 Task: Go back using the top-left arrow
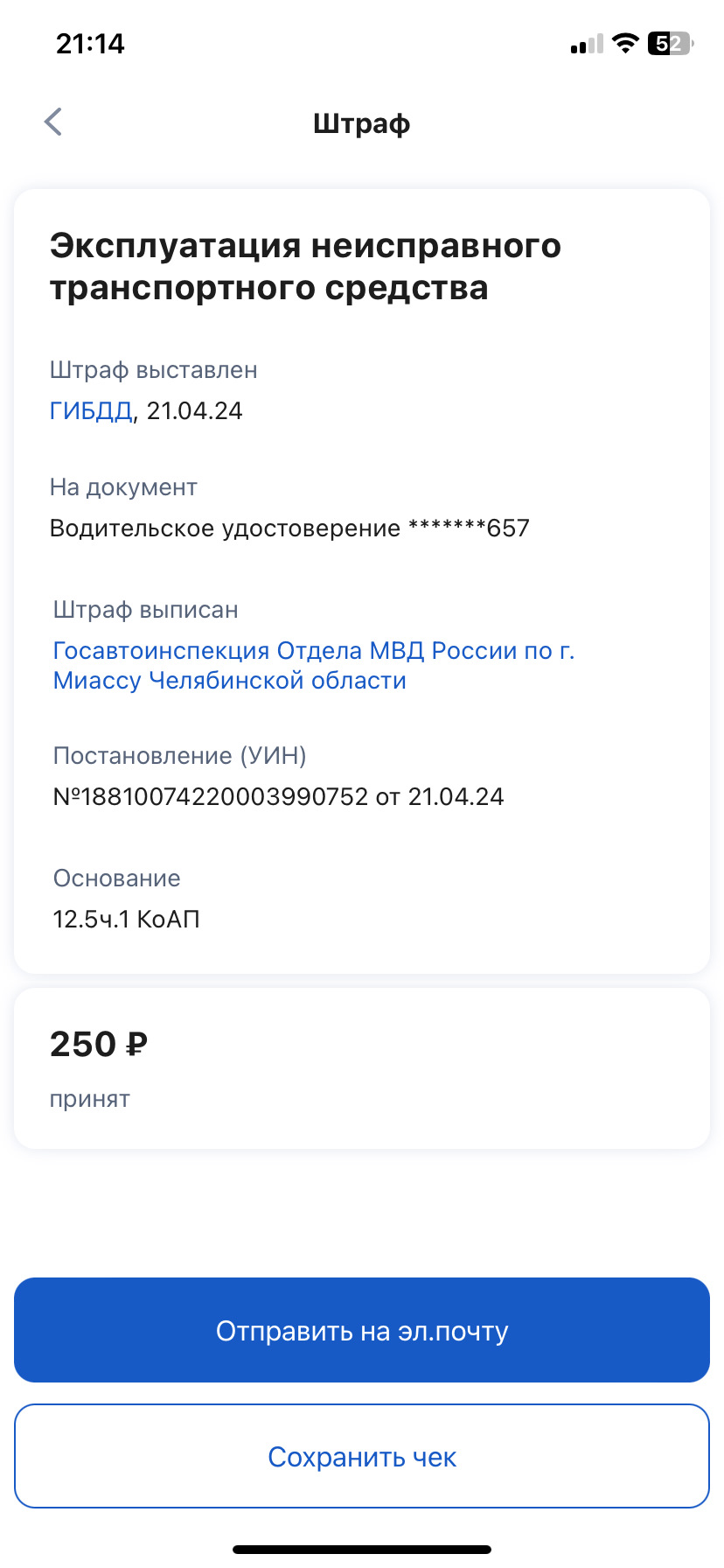pos(53,122)
